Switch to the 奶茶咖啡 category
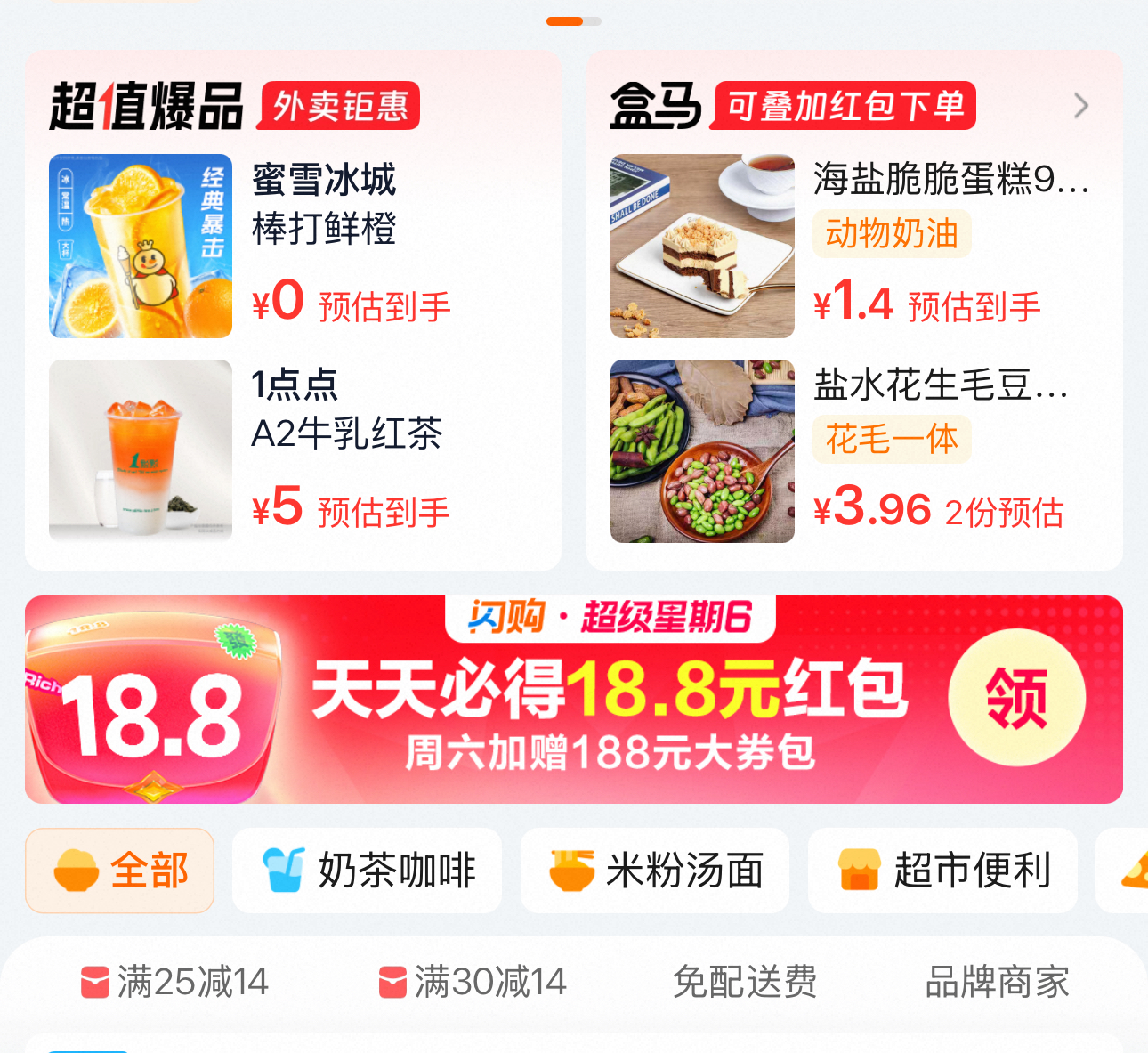The width and height of the screenshot is (1148, 1053). coord(368,871)
